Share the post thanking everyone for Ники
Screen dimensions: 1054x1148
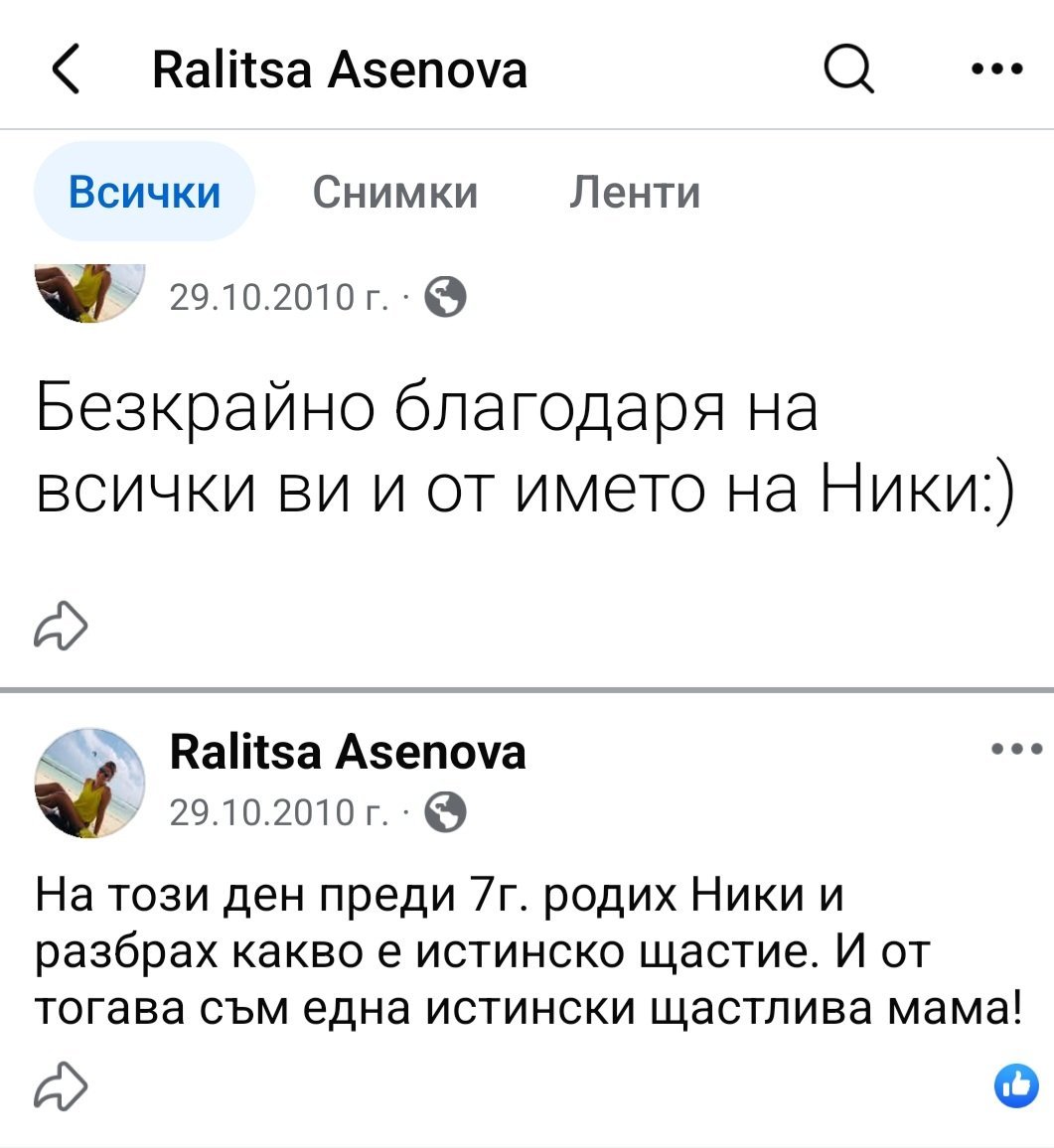[61, 625]
